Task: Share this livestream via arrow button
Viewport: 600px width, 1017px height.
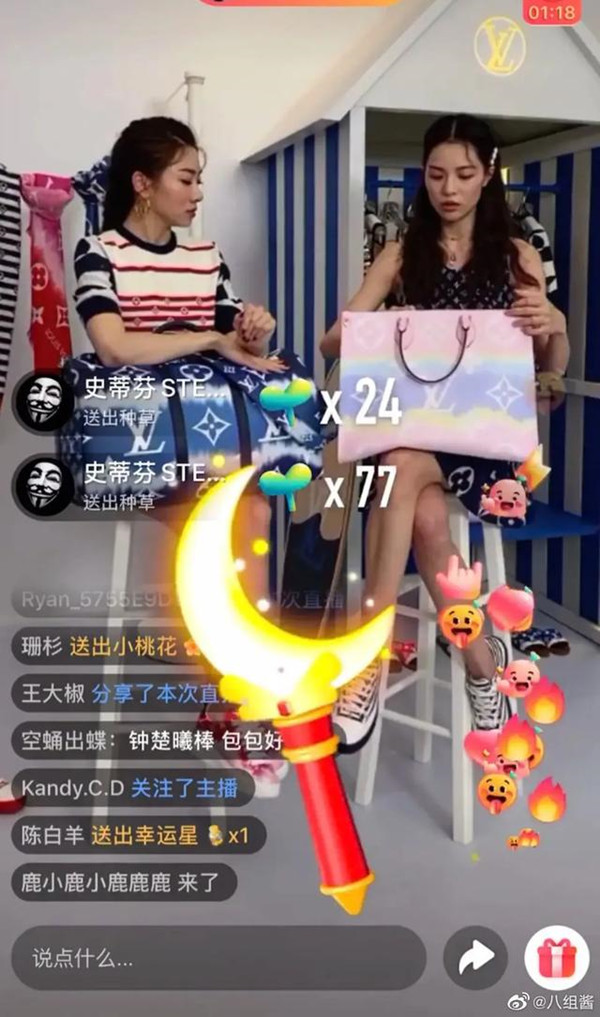Action: [475, 957]
